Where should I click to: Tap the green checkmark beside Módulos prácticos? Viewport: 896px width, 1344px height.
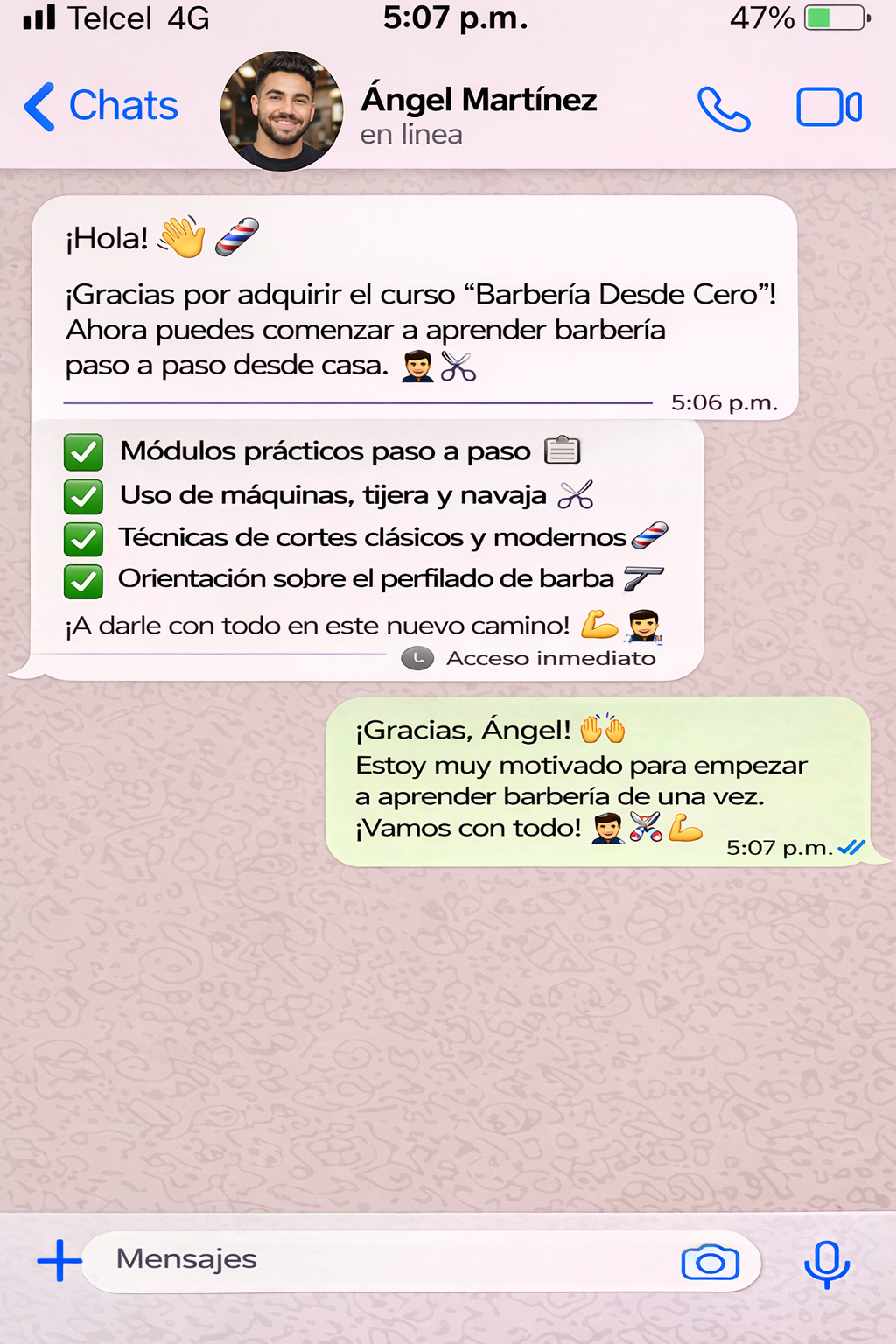(x=83, y=451)
